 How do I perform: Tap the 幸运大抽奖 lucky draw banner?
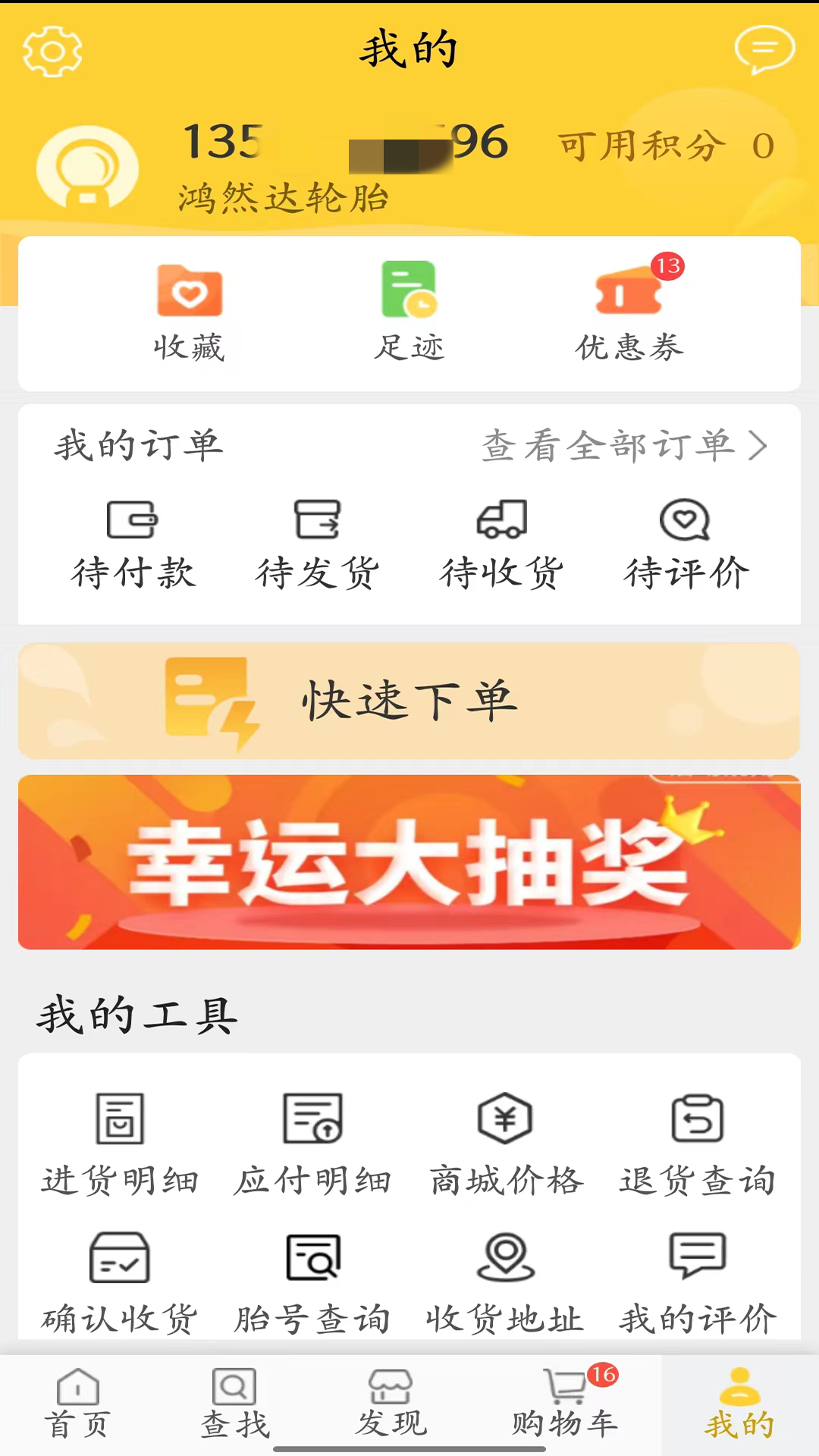tap(409, 864)
